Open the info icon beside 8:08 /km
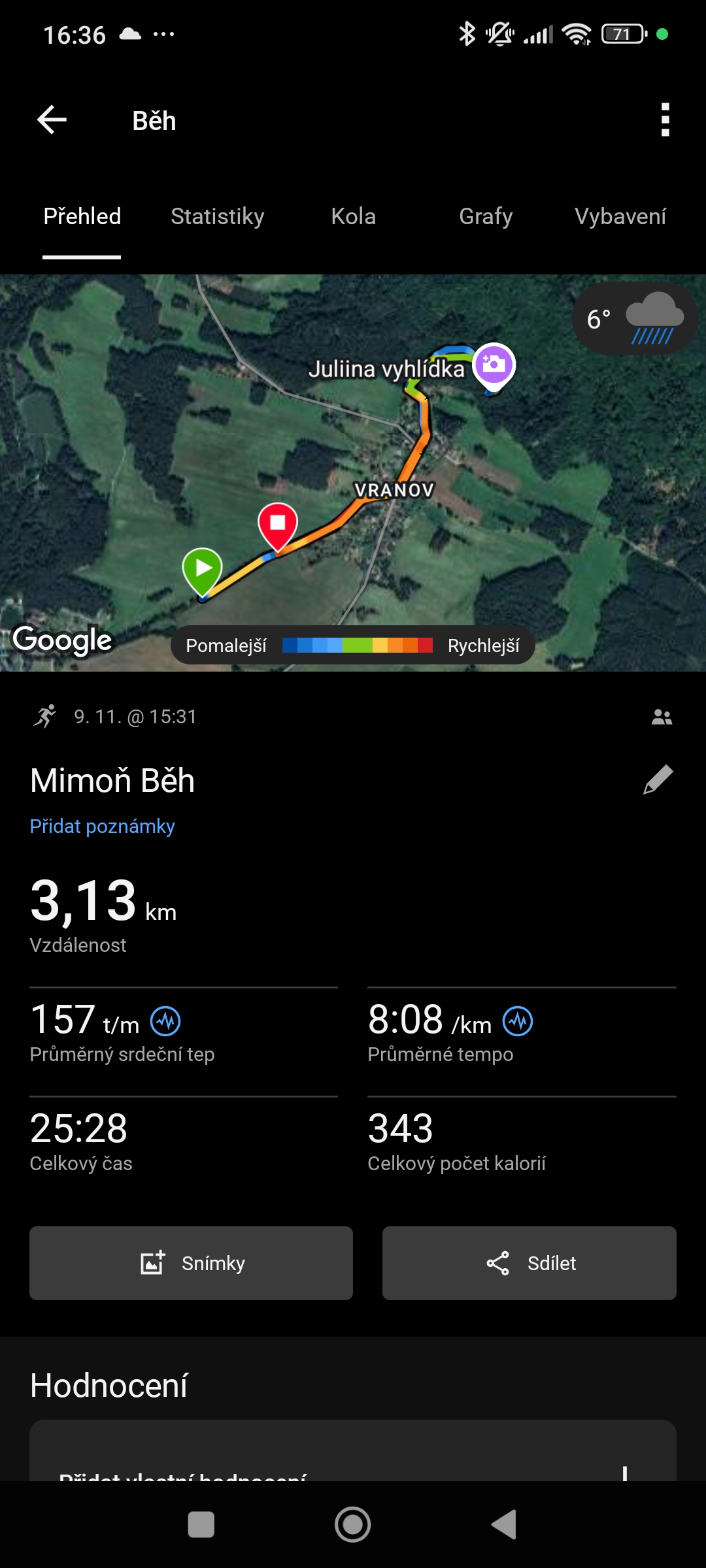 point(518,1021)
